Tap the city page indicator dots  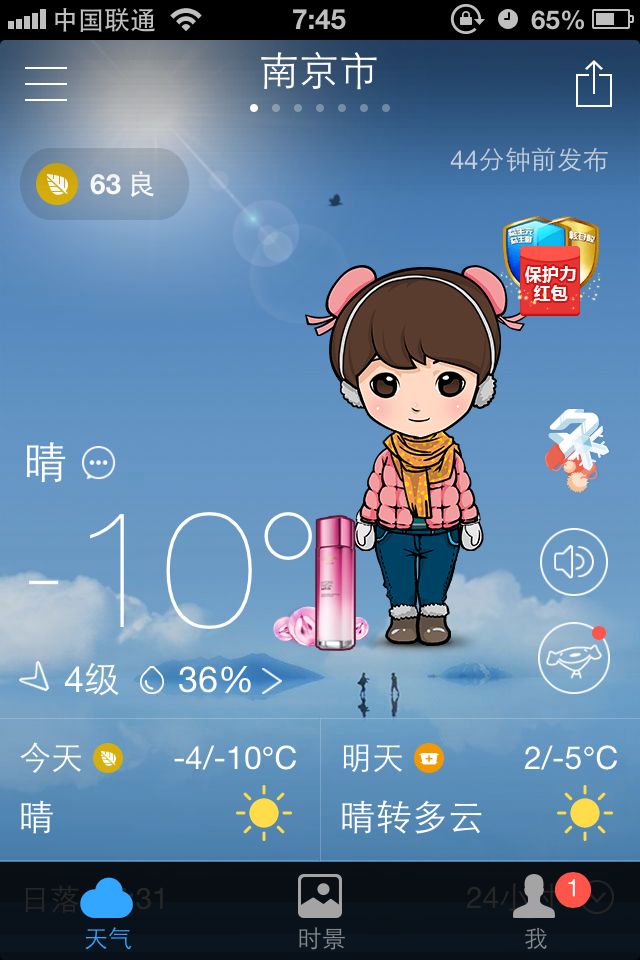pyautogui.click(x=320, y=108)
